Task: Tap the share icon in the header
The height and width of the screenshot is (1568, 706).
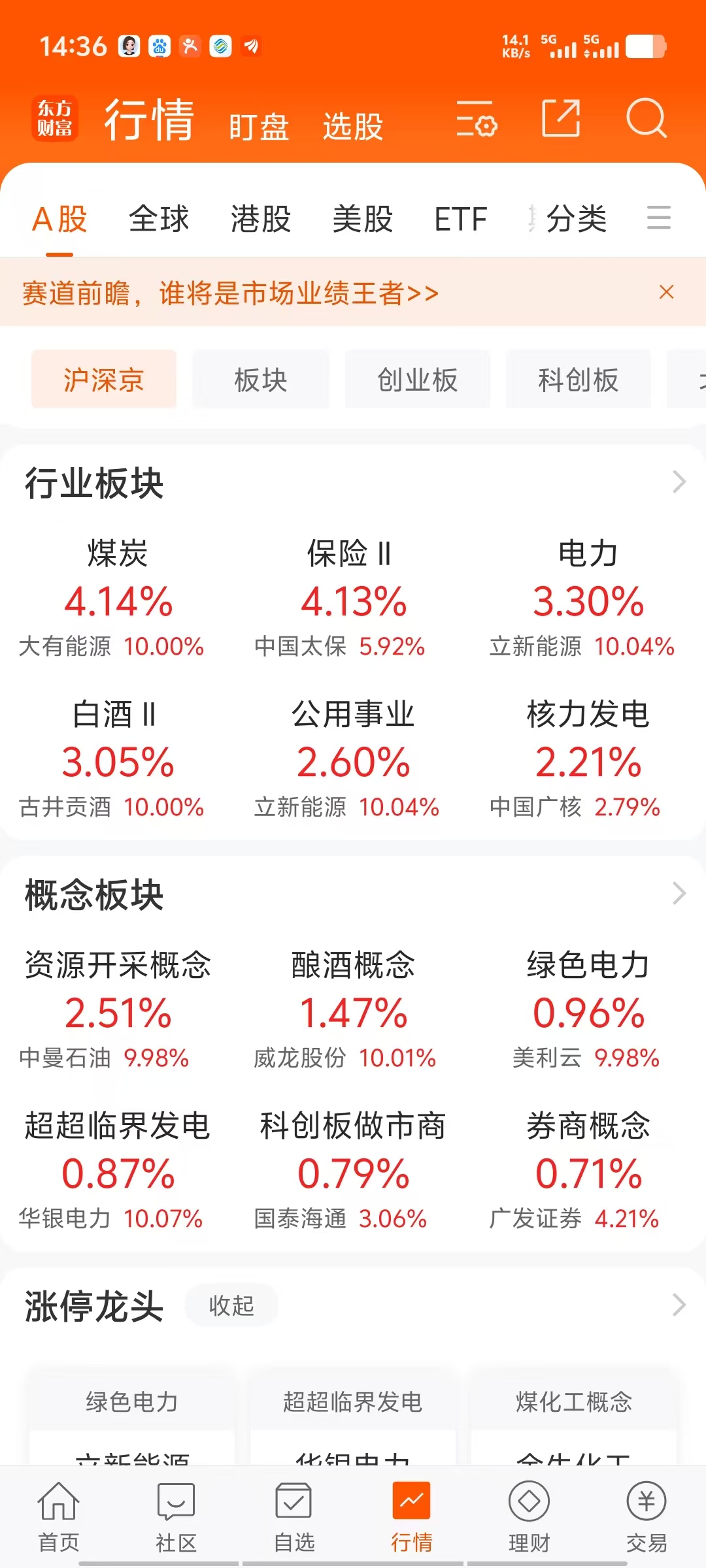Action: pyautogui.click(x=561, y=118)
